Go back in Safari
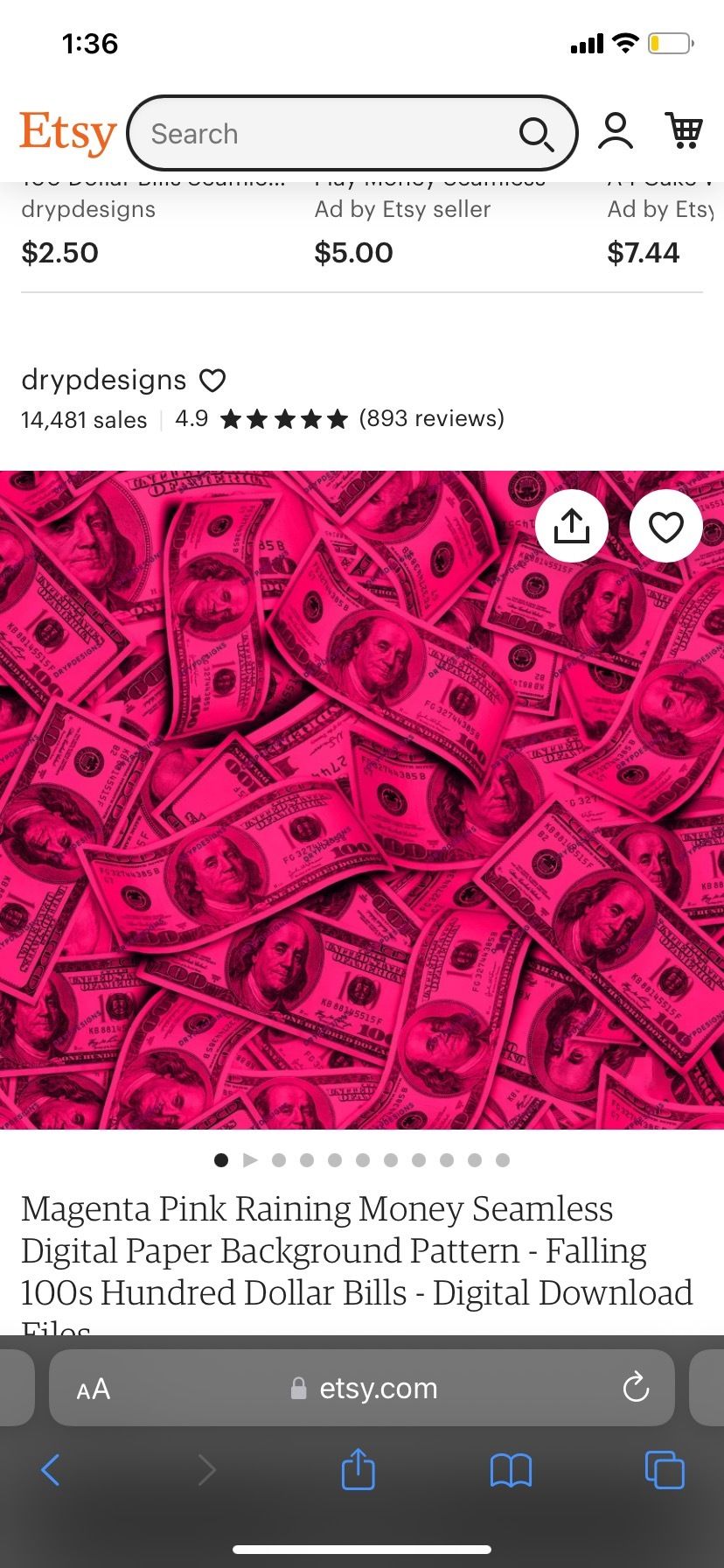Viewport: 724px width, 1568px height. click(x=51, y=1470)
